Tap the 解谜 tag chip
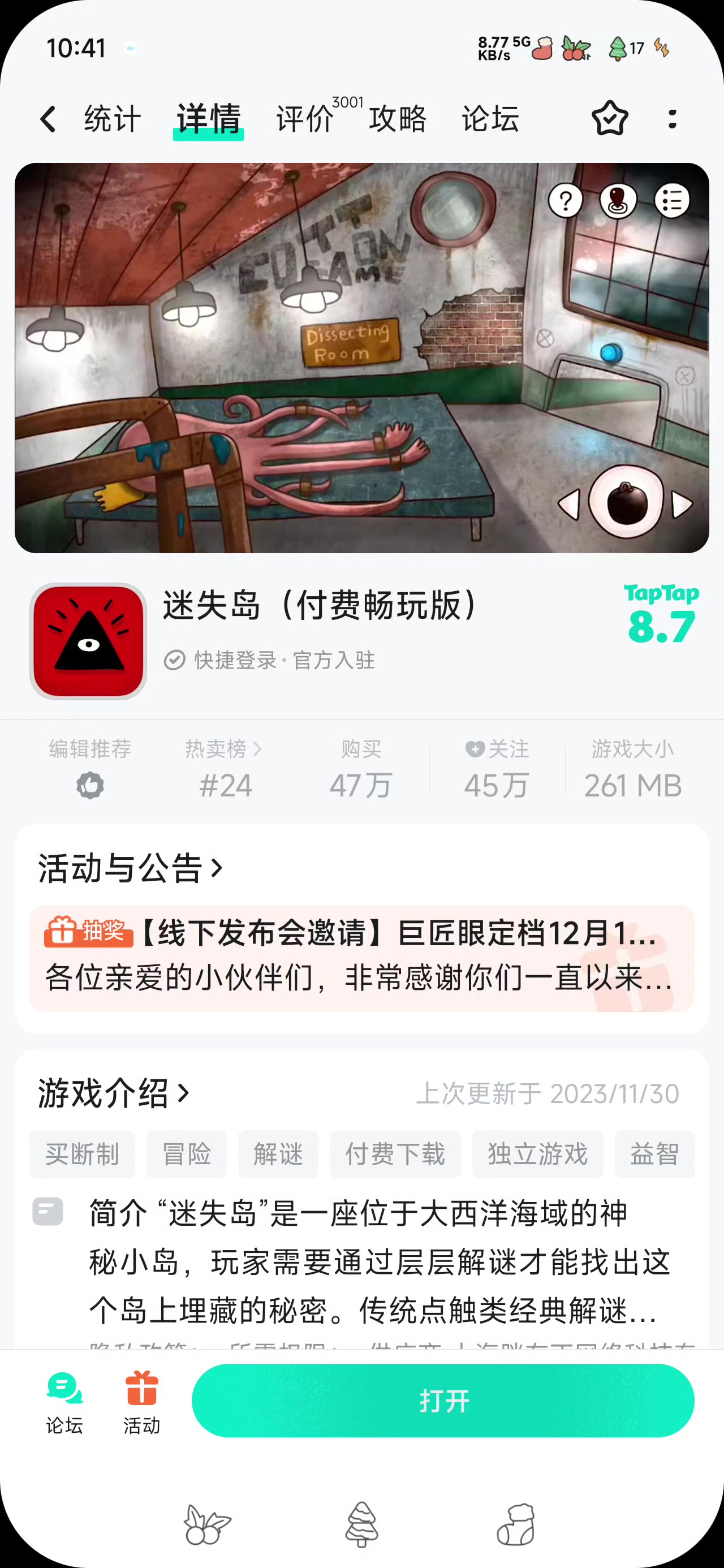 (x=278, y=1154)
